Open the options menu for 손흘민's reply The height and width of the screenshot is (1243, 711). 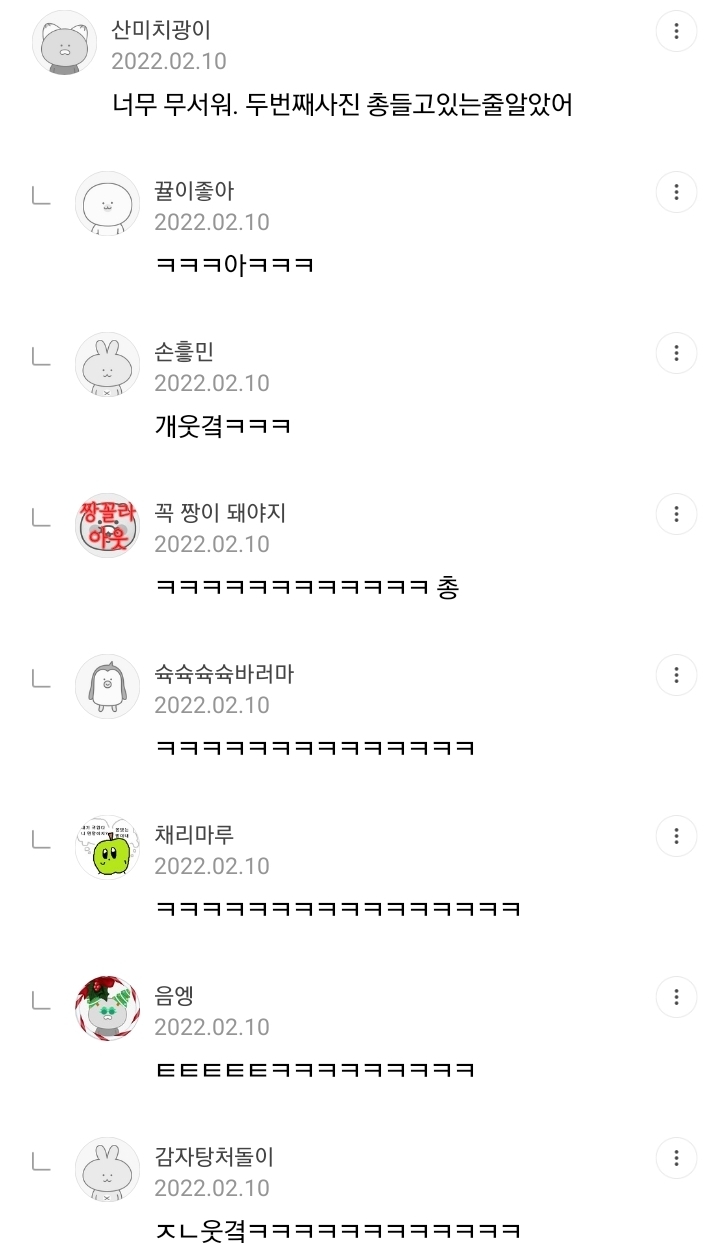[676, 353]
